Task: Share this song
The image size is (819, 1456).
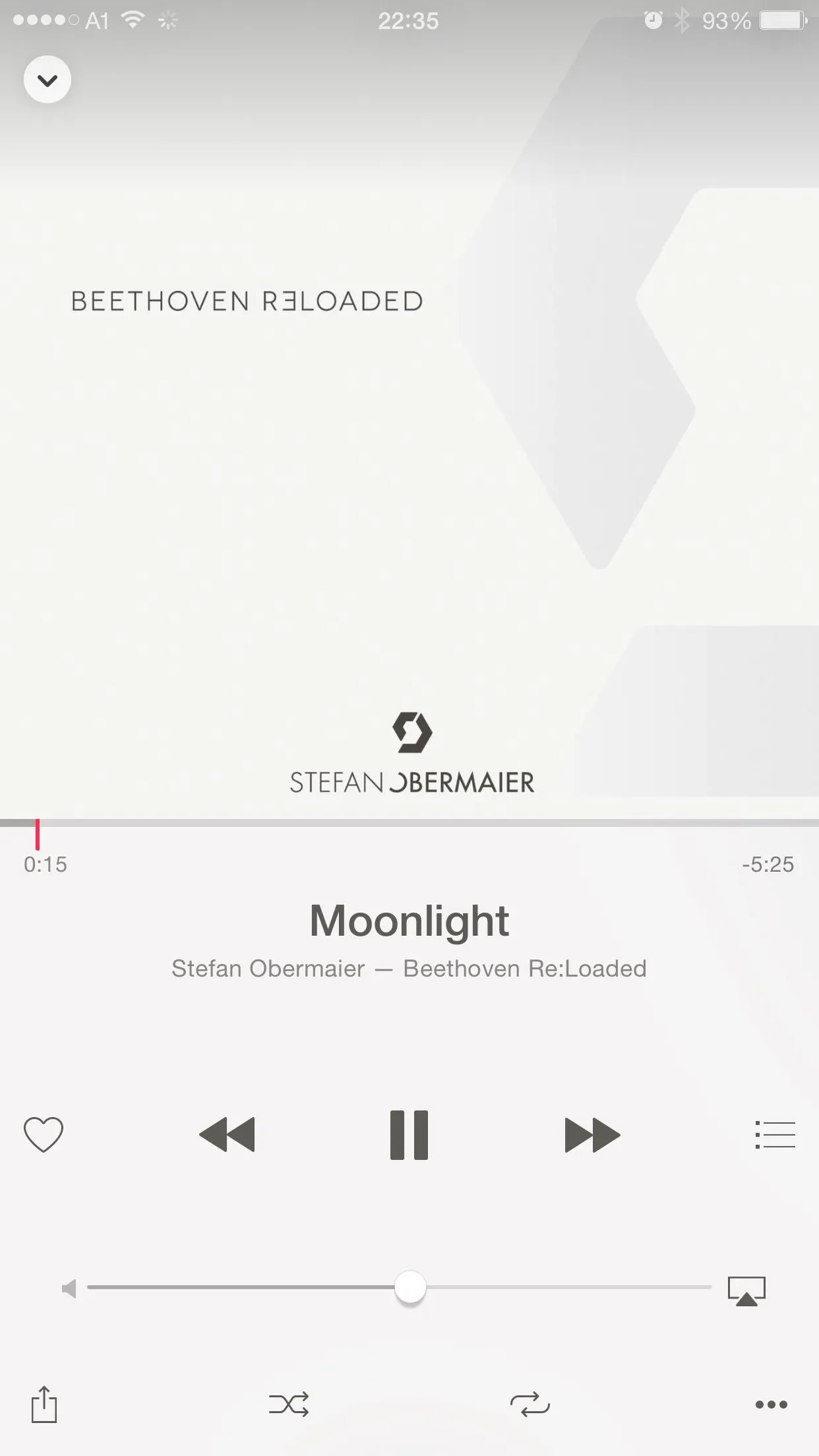Action: point(44,1404)
